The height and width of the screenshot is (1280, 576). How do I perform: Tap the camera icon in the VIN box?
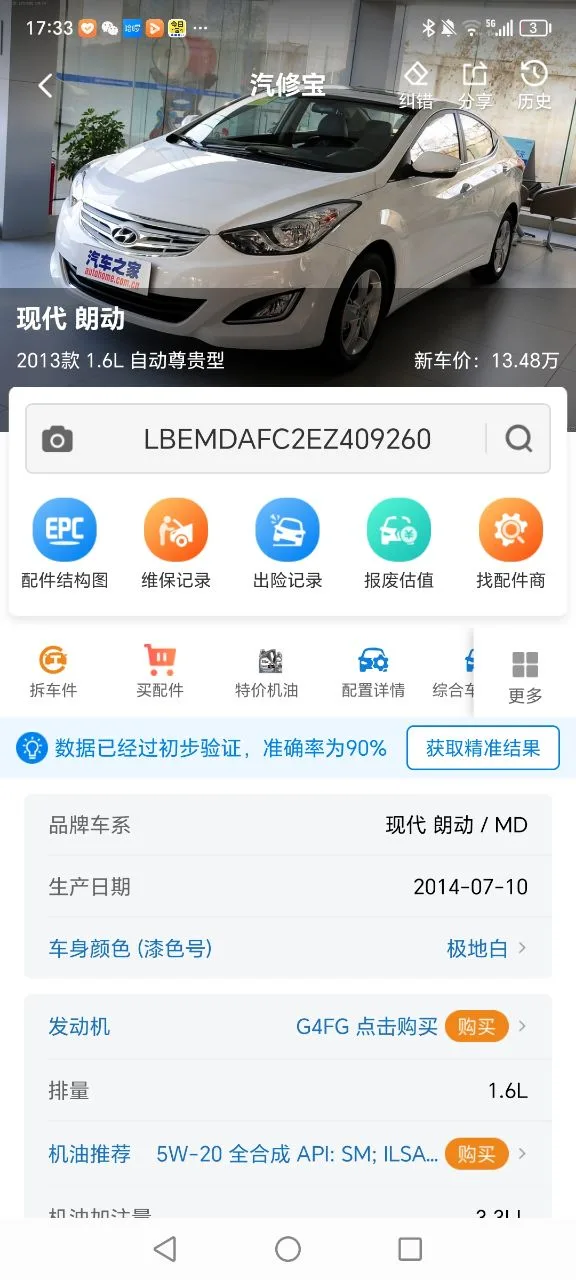(x=57, y=439)
